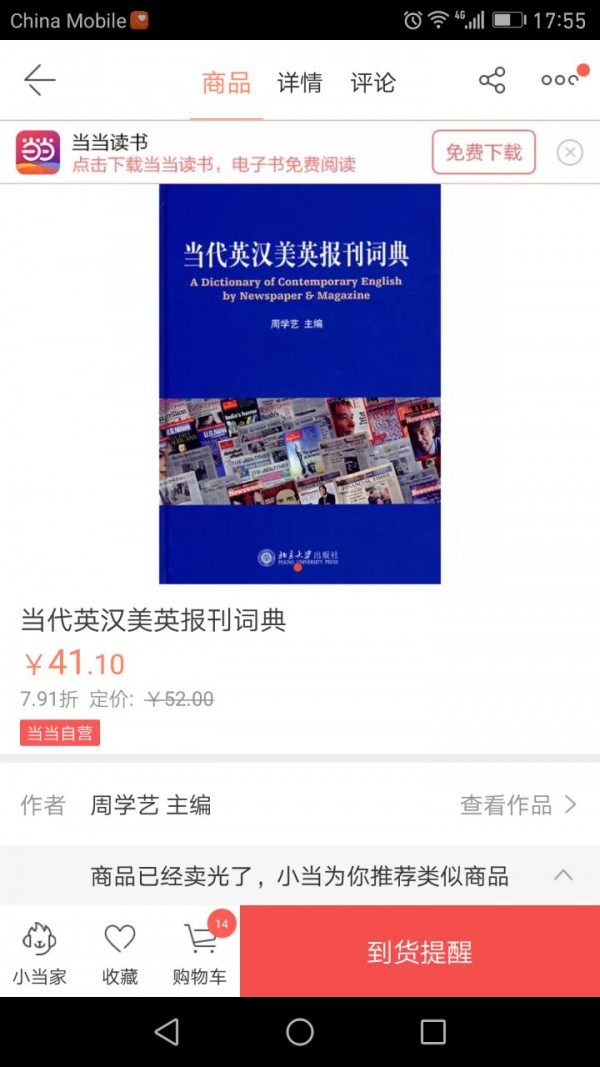View the book cover image
Screen dimensions: 600x1067
click(300, 384)
